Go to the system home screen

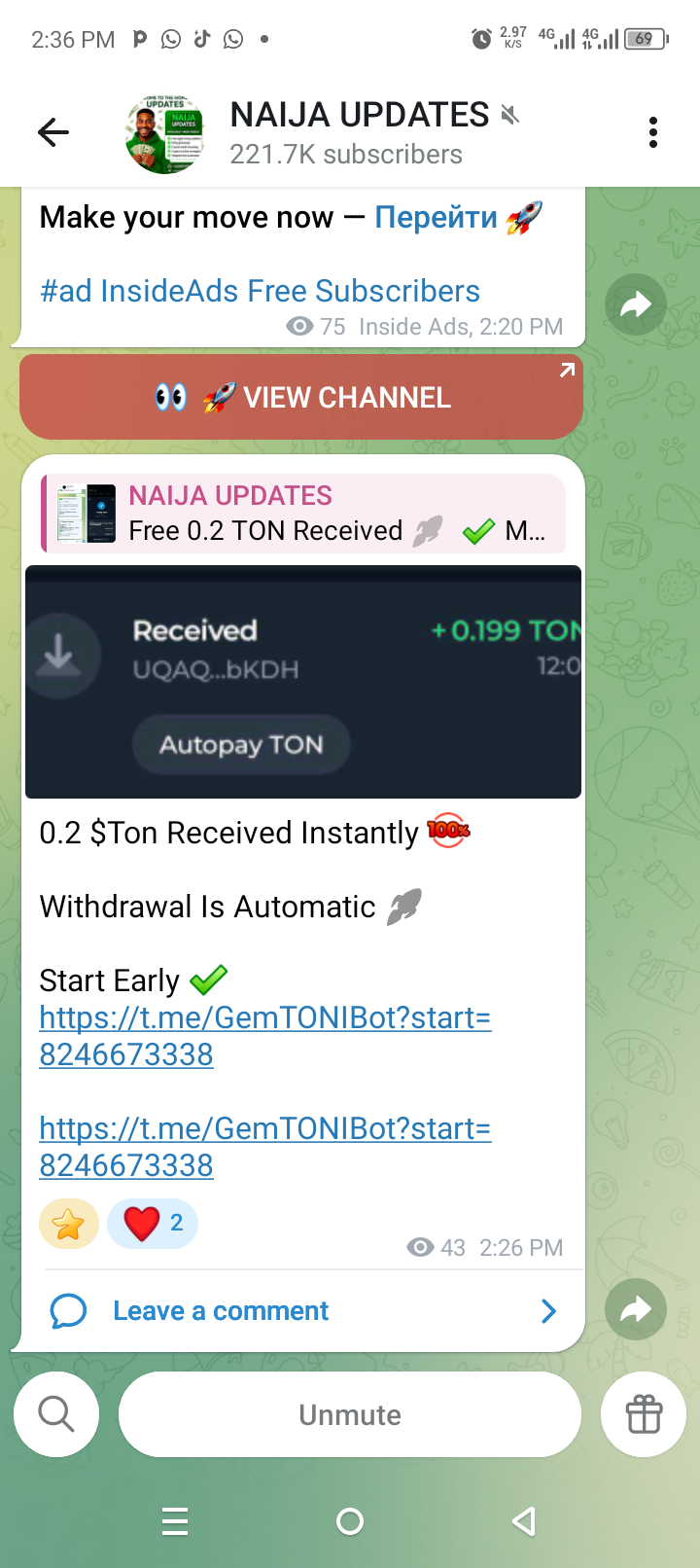(x=350, y=1521)
